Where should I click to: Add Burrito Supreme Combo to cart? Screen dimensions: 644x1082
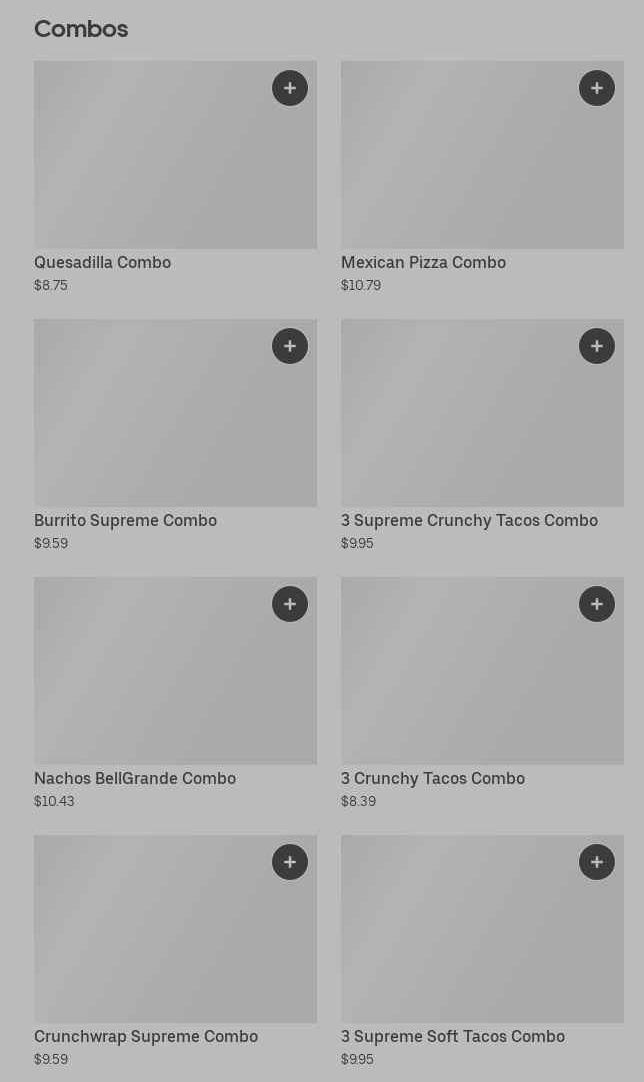(290, 346)
